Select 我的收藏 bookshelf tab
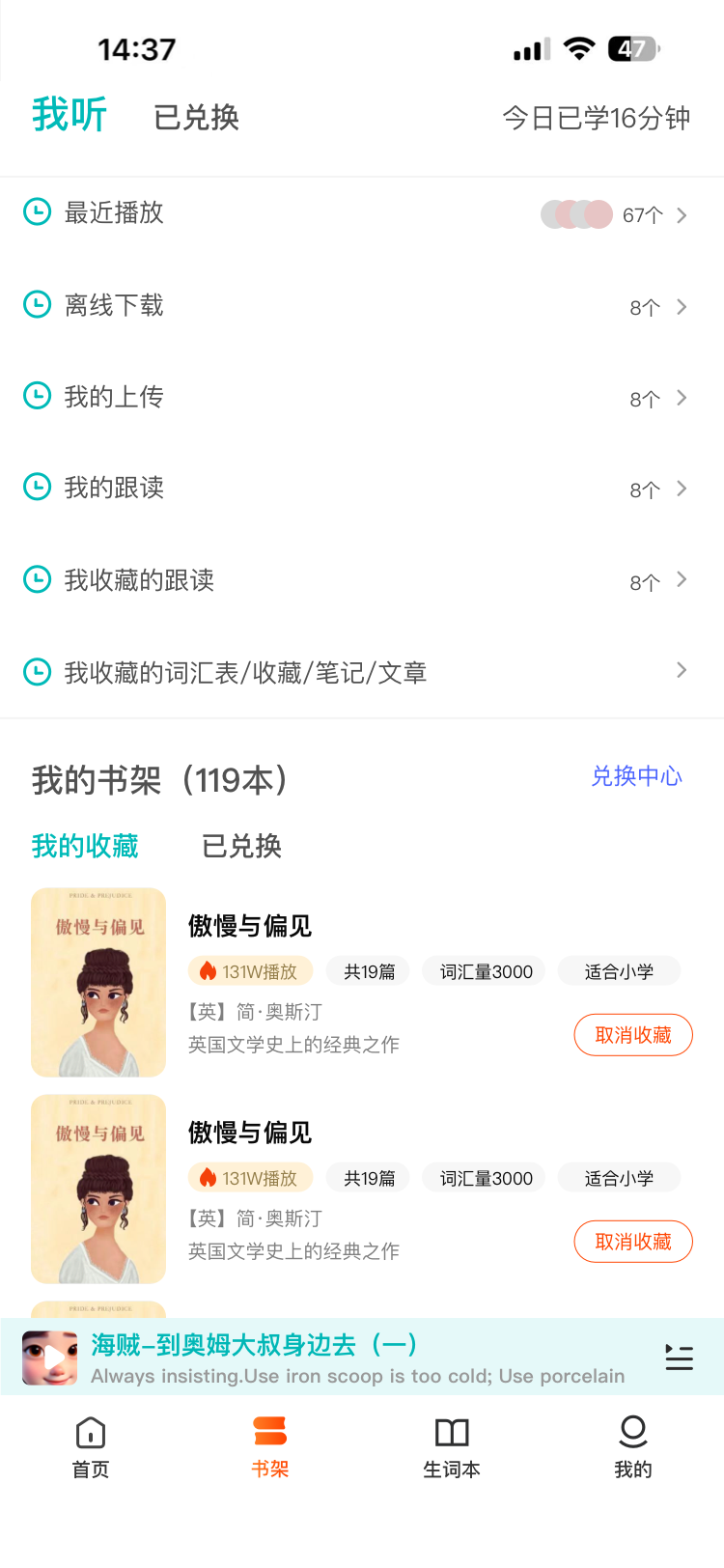 (x=85, y=846)
